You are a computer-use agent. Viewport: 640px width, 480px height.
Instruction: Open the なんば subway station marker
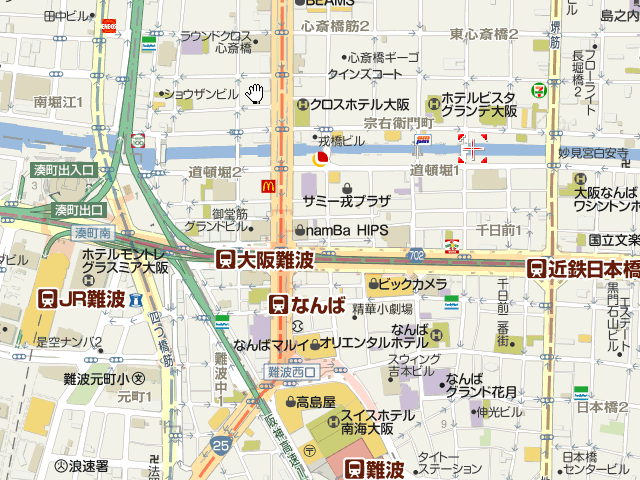(x=281, y=305)
